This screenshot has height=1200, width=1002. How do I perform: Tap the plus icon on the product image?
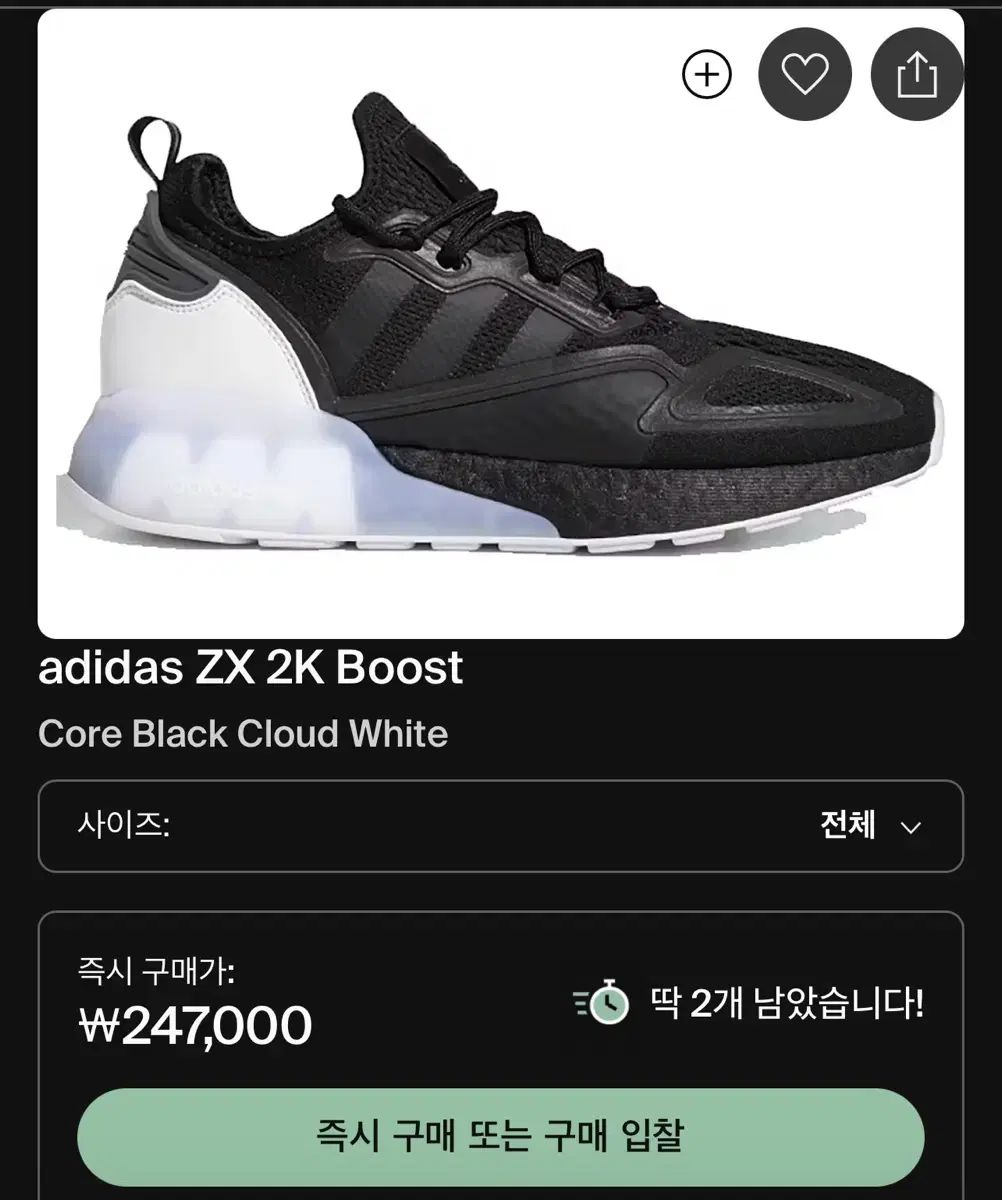(x=707, y=75)
